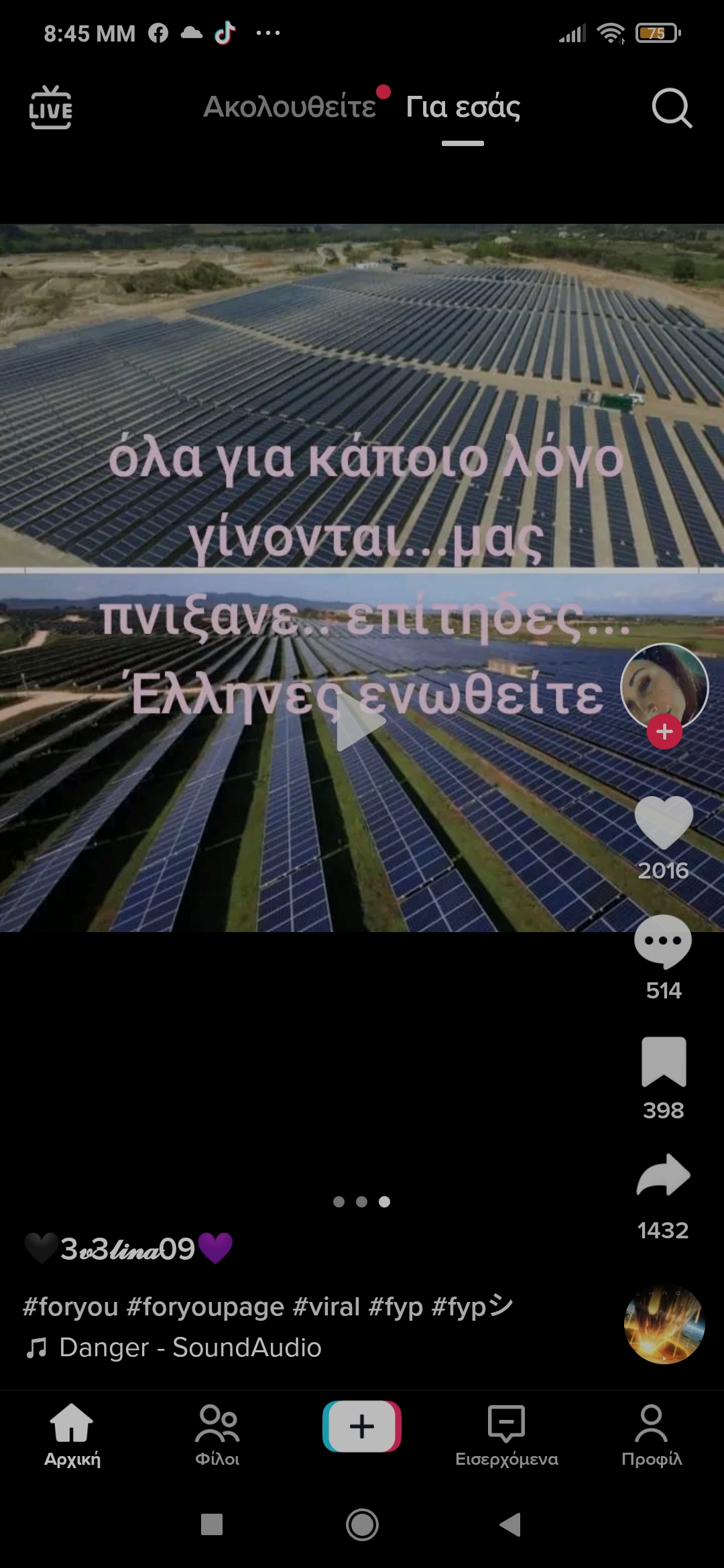This screenshot has height=1568, width=724.
Task: Open the LIVE streams icon
Action: tap(51, 107)
